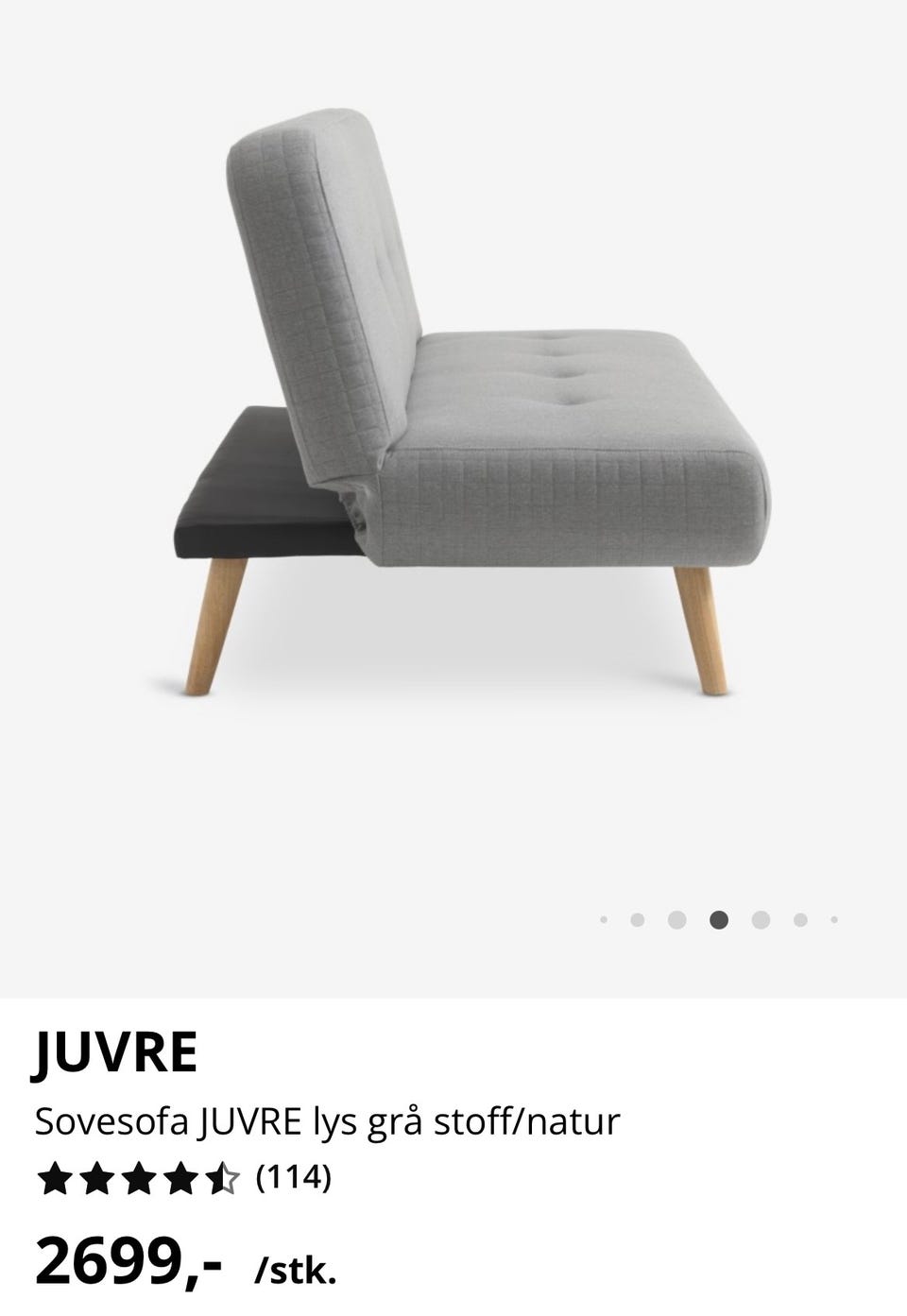Open the 114 customer reviews rating
This screenshot has height=1316, width=907.
point(183,1178)
